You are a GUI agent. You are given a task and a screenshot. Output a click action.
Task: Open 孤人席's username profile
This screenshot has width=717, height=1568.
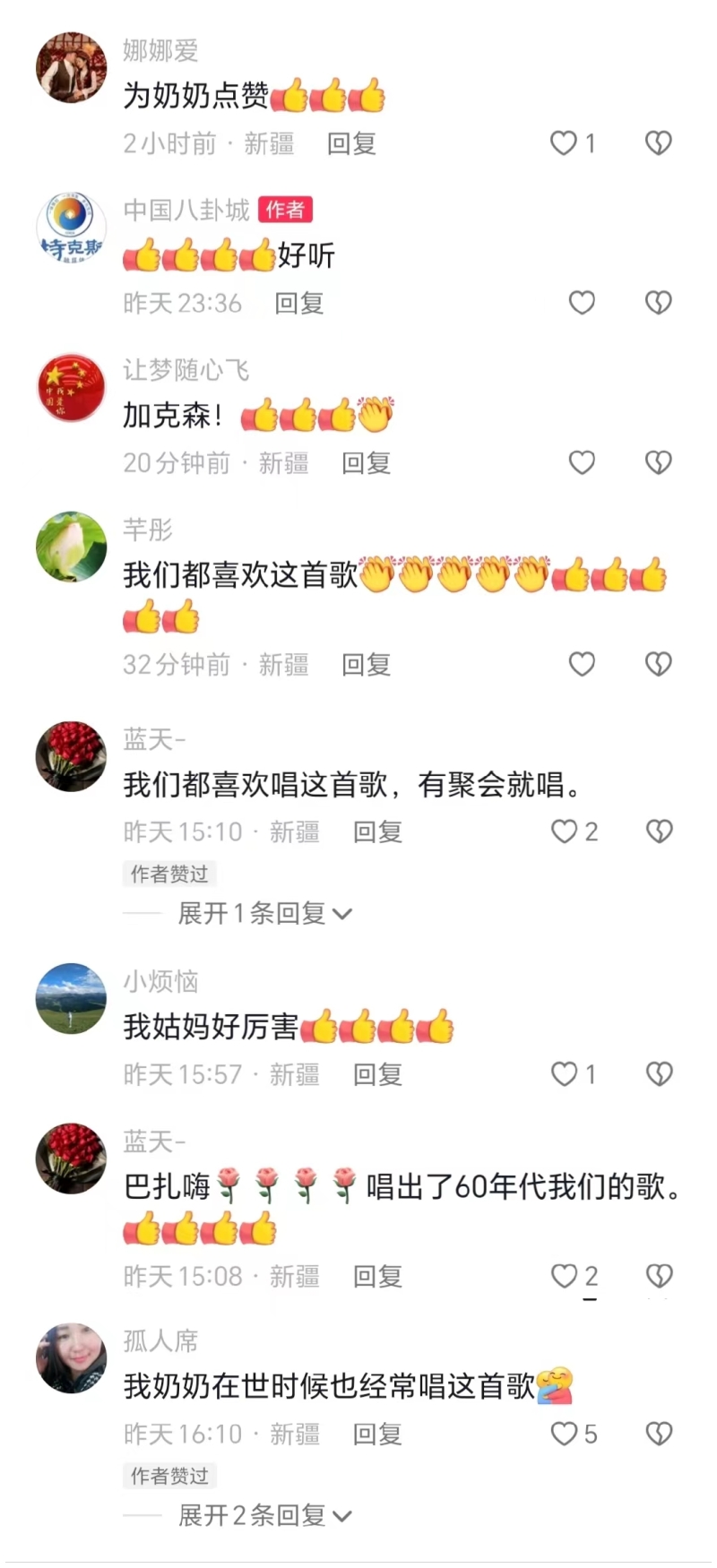point(160,1340)
